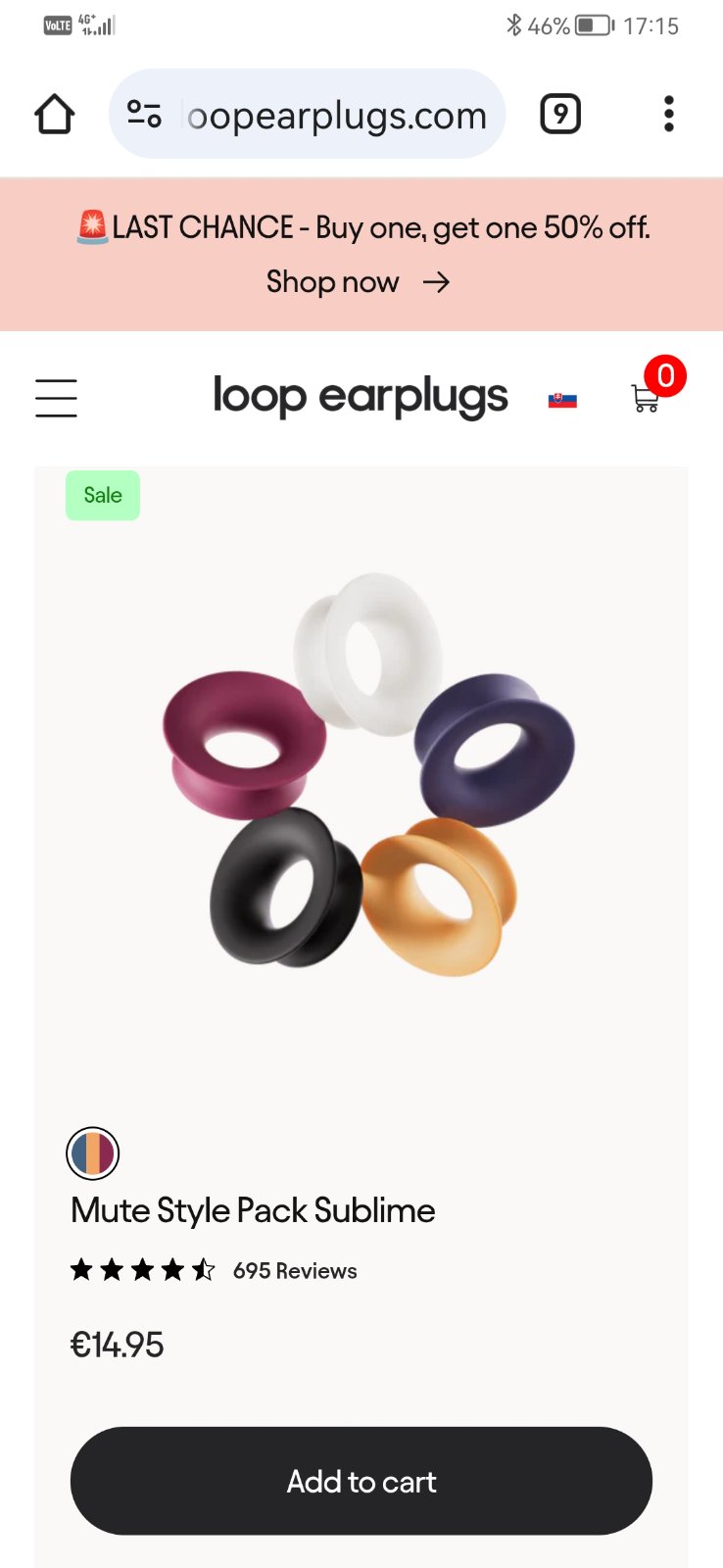Open the hamburger navigation menu
The width and height of the screenshot is (723, 1568).
tap(56, 398)
